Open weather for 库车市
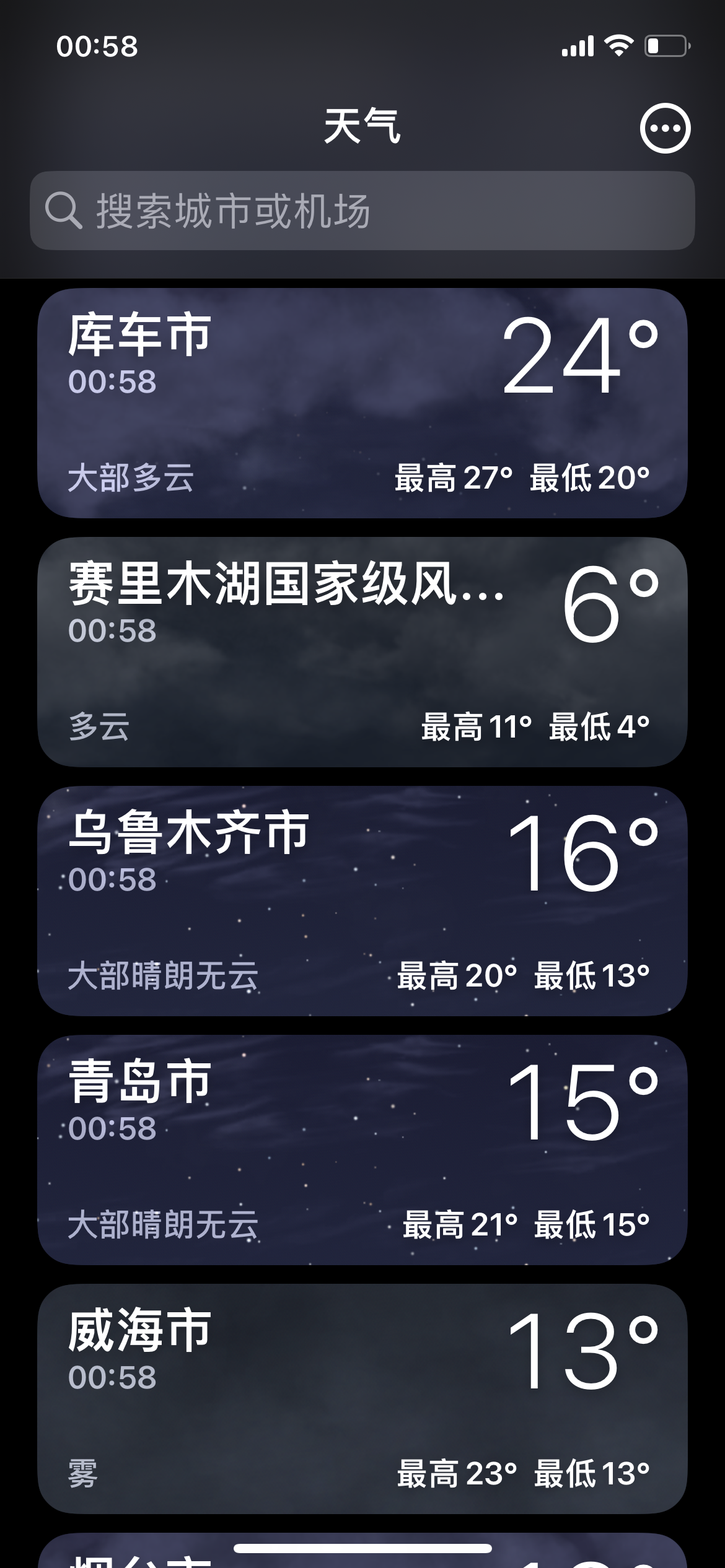This screenshot has width=725, height=1568. coord(362,403)
